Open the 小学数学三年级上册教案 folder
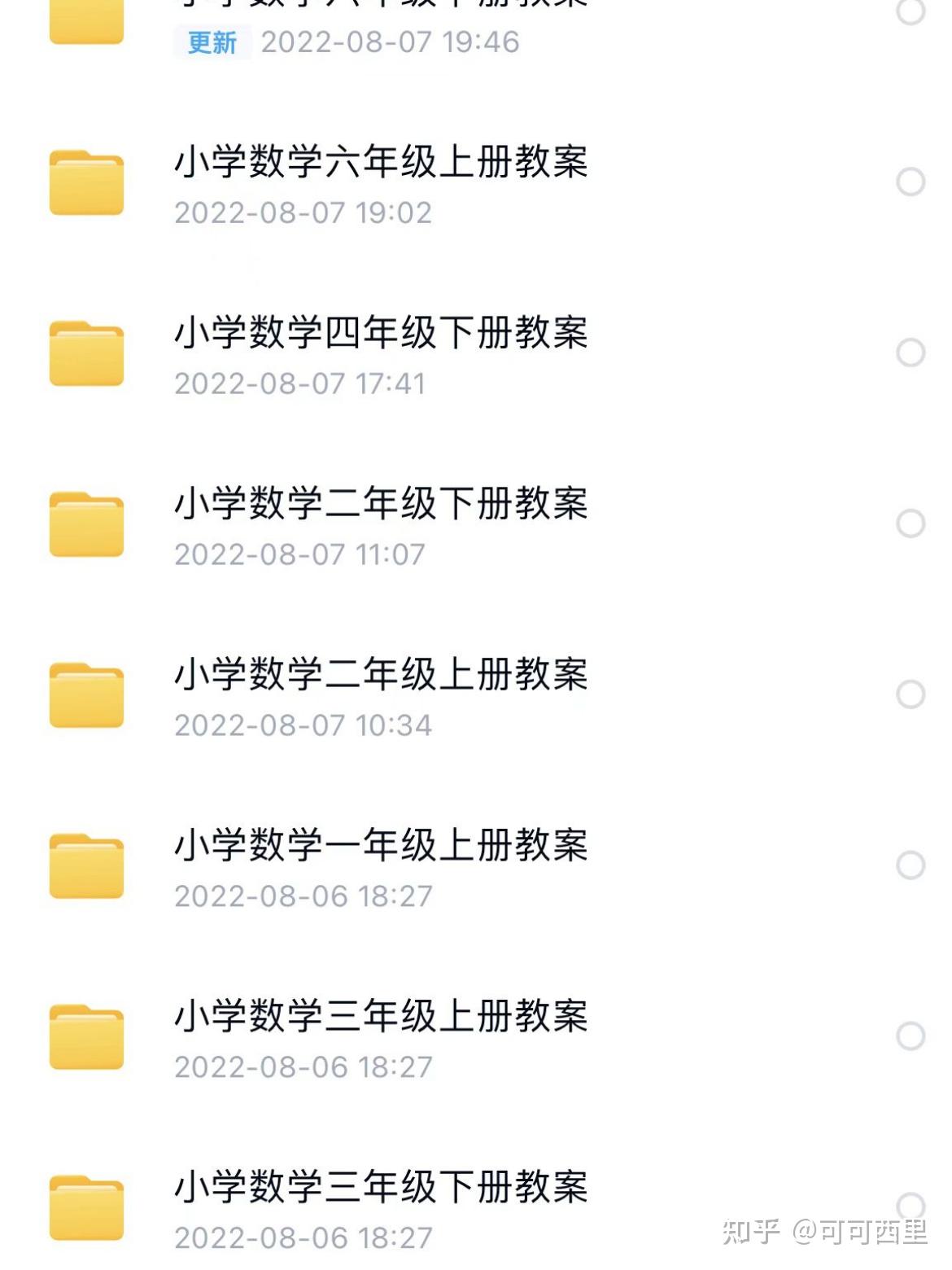The image size is (952, 1270). pyautogui.click(x=381, y=1017)
